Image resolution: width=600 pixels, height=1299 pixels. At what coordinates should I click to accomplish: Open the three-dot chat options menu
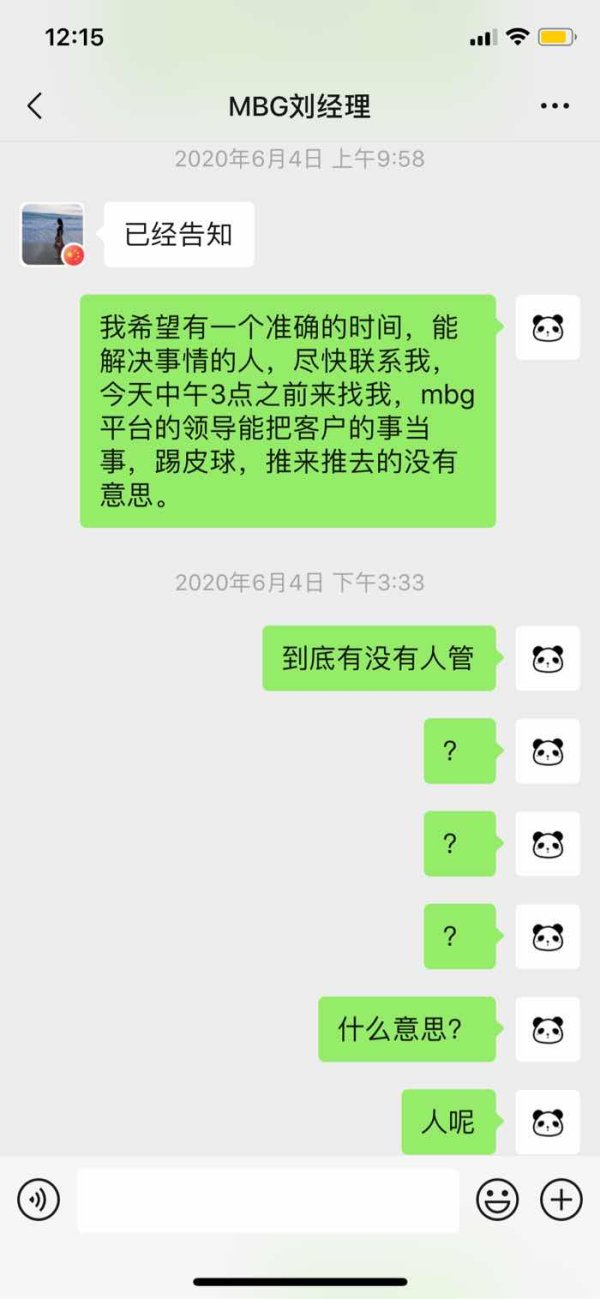[554, 106]
